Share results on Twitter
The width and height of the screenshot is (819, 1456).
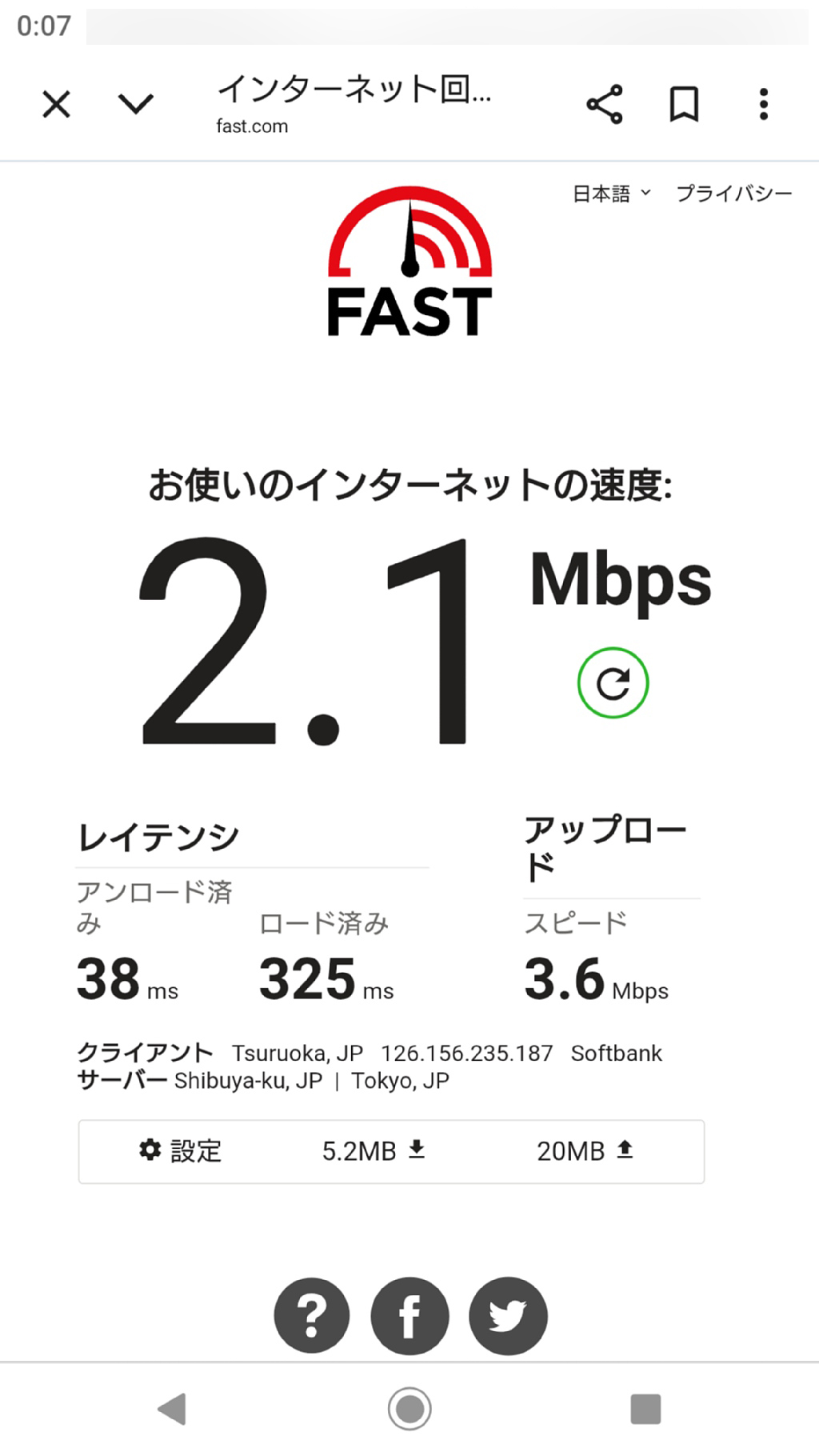coord(508,1316)
